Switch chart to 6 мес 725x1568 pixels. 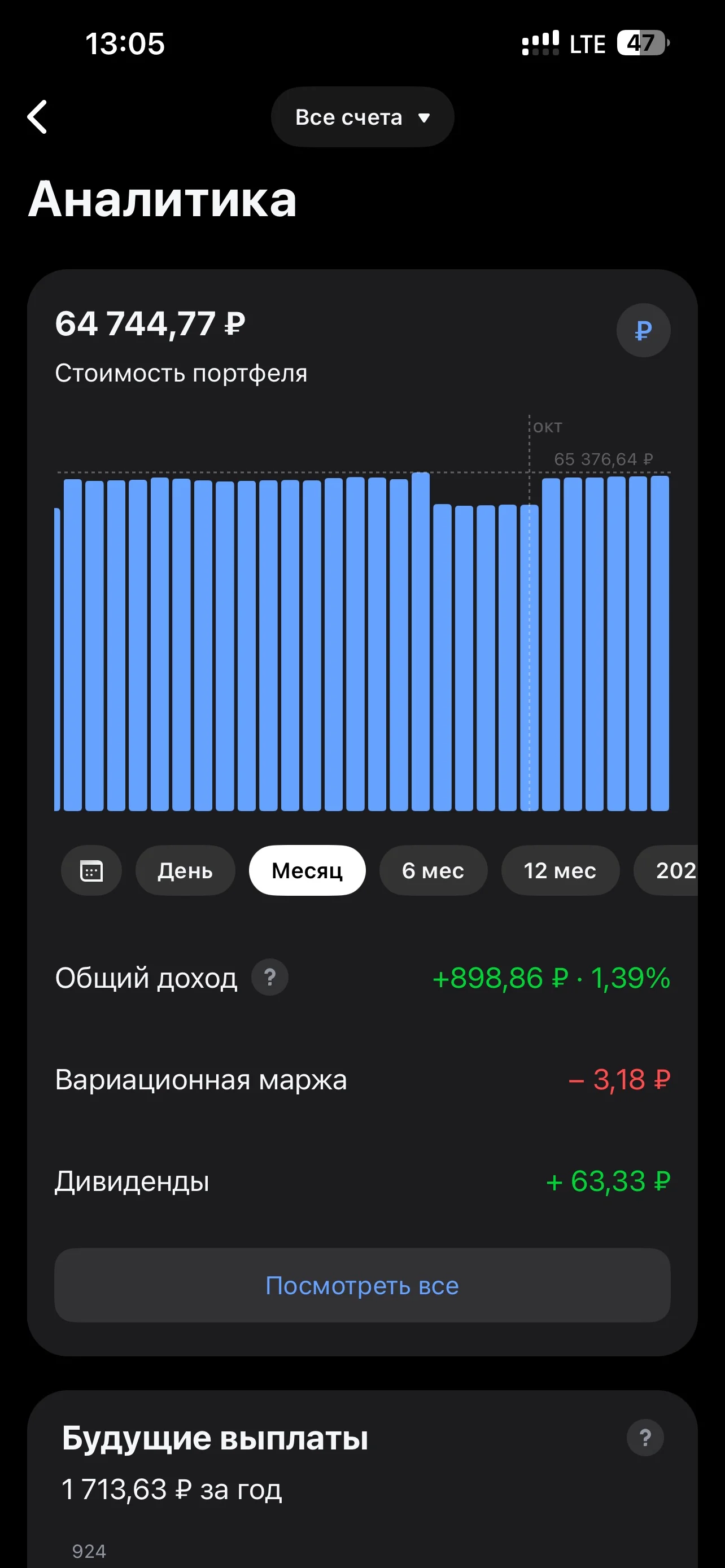[434, 870]
